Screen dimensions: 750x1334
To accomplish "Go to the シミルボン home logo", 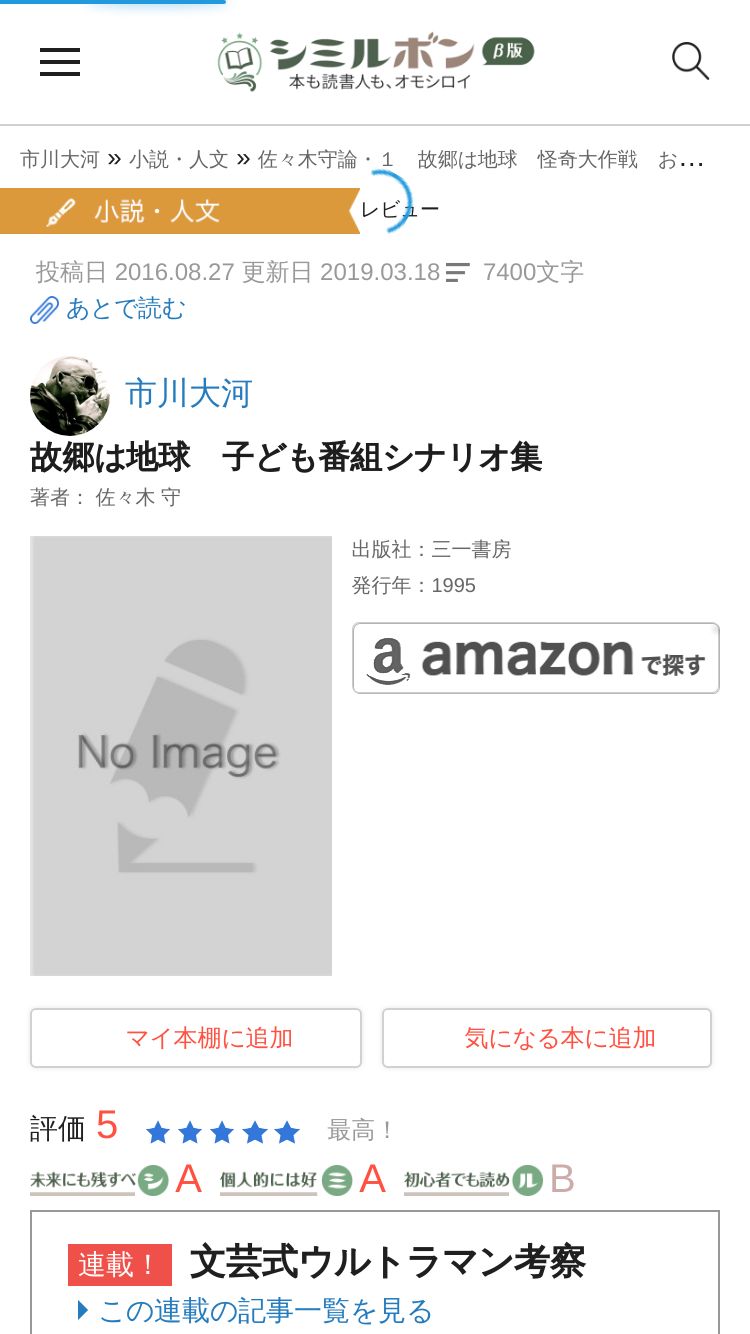I will (376, 61).
